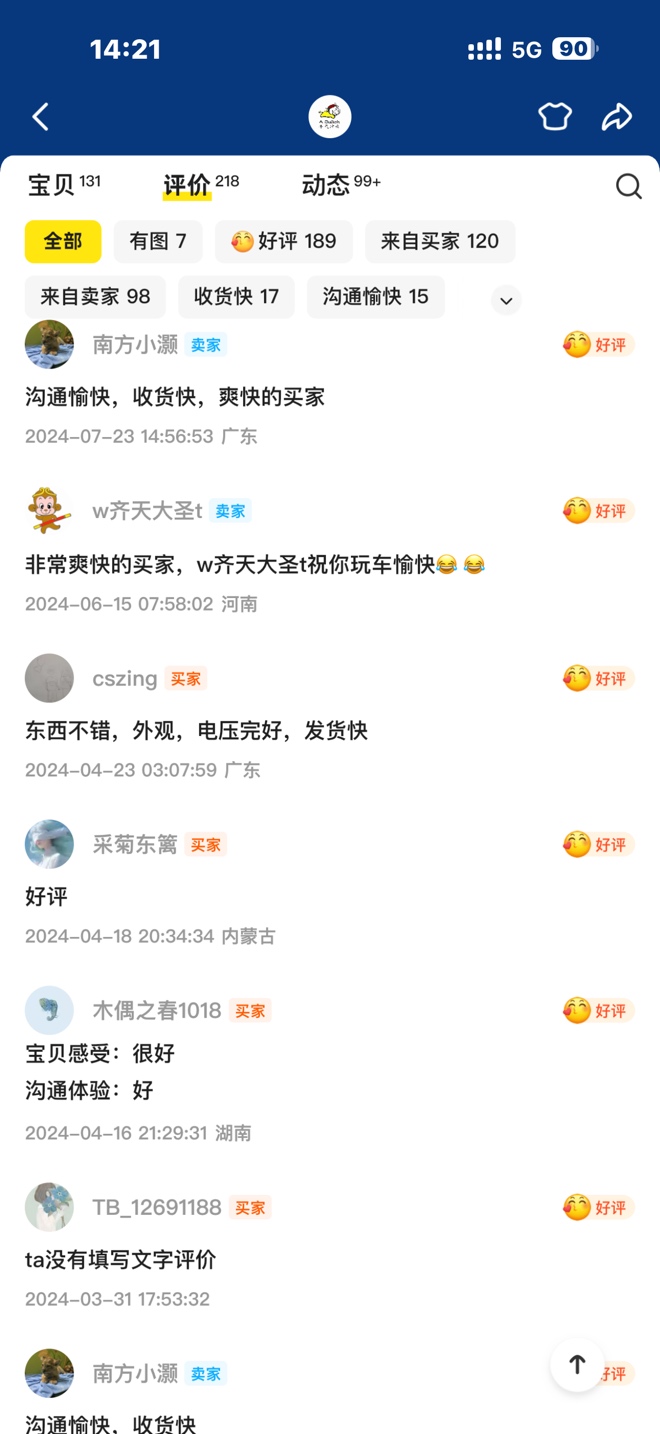Show only 好评 189 reviews
Viewport: 660px width, 1434px height.
click(x=284, y=241)
